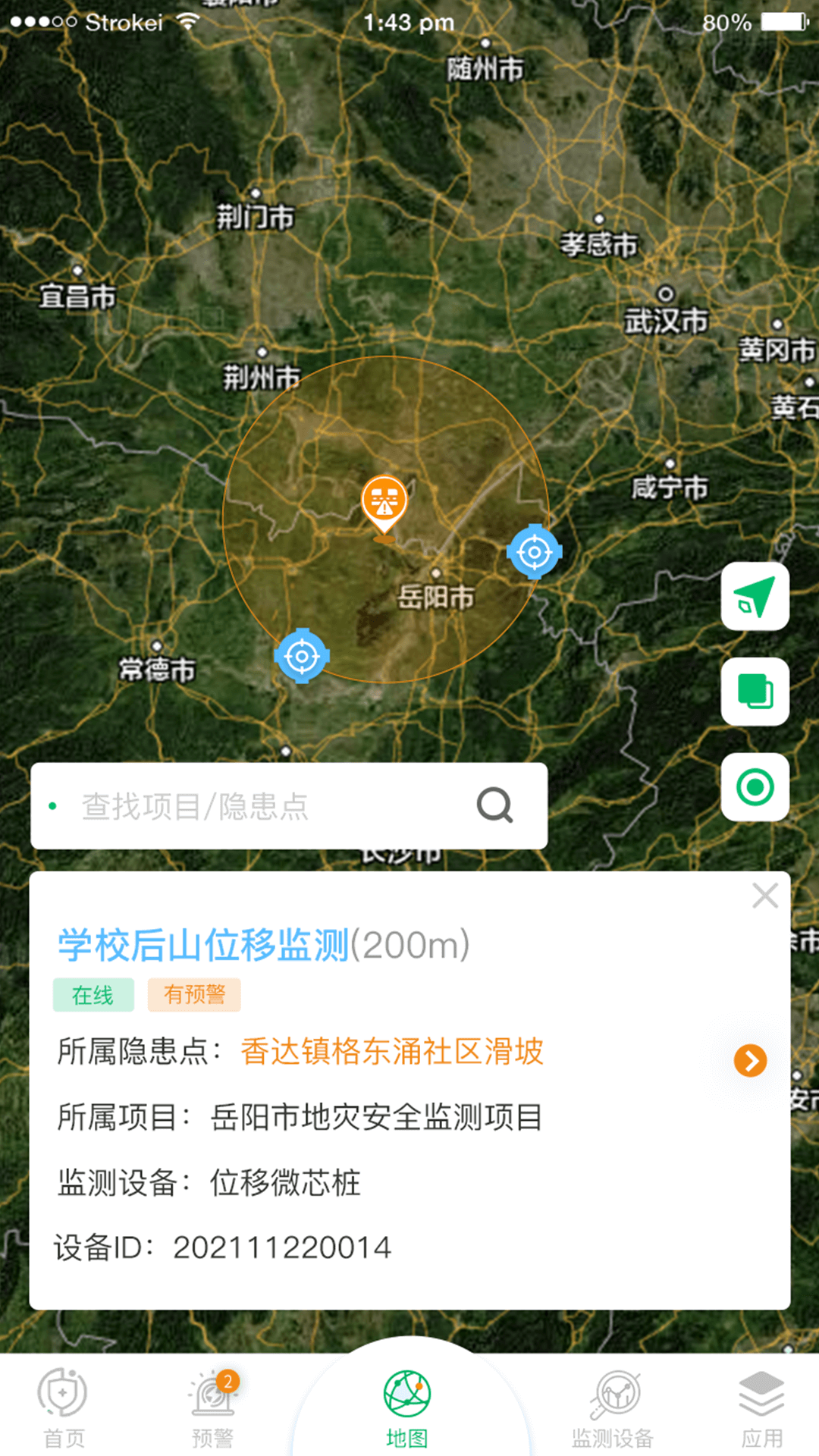The width and height of the screenshot is (819, 1456).
Task: Open hazard point 香达镇格东涌社区滑坡
Action: point(392,1052)
